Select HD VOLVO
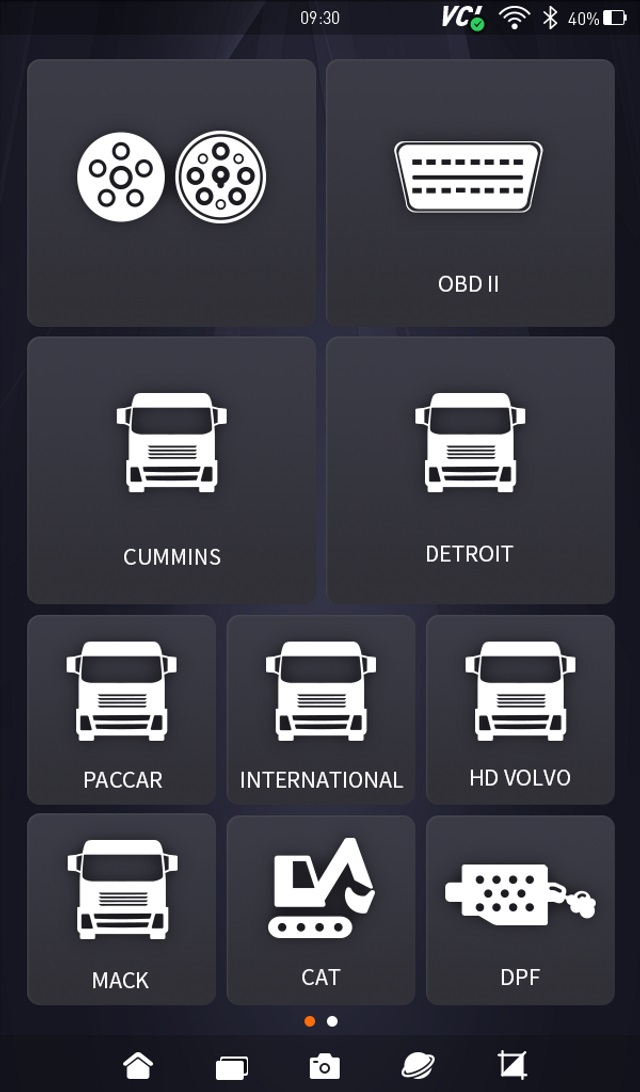 point(519,709)
